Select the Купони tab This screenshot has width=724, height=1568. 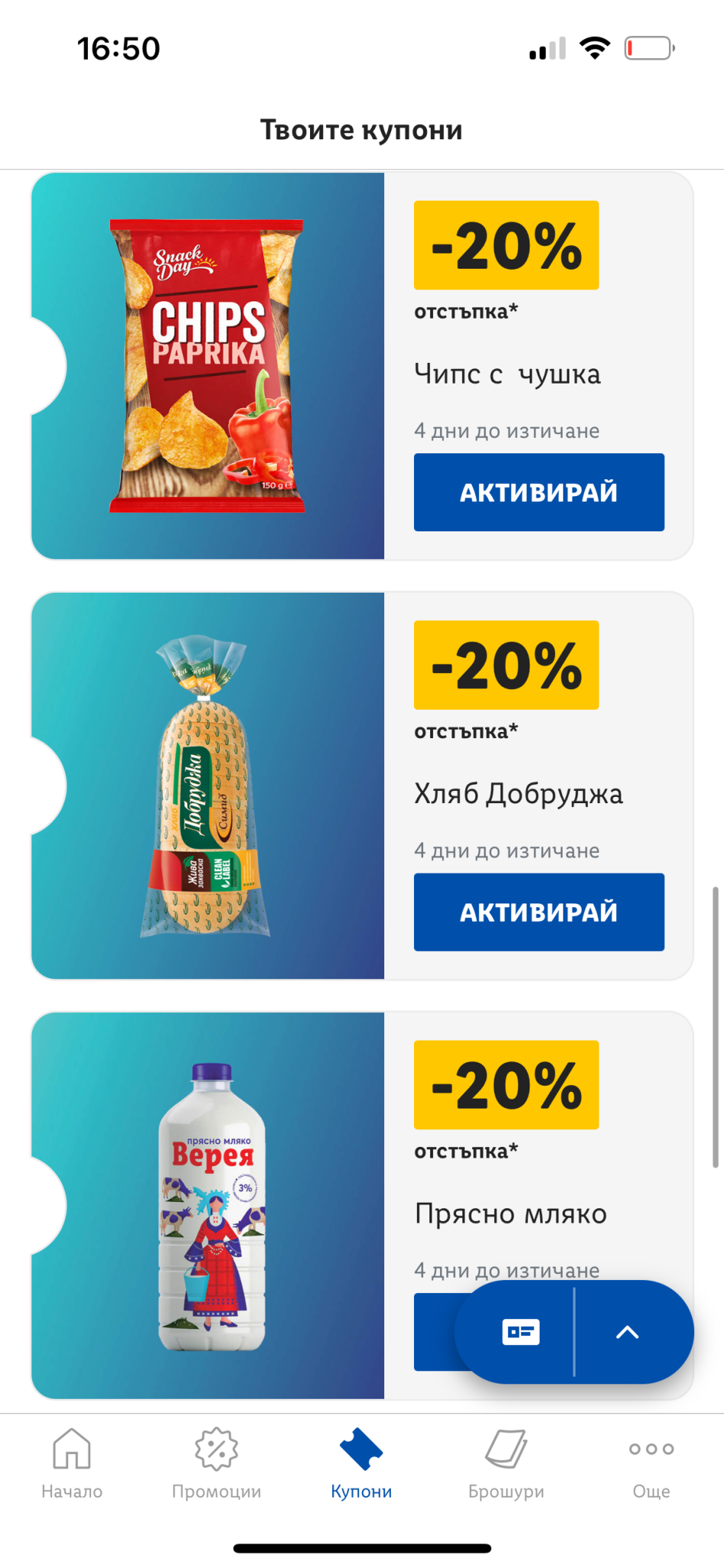[x=361, y=1464]
